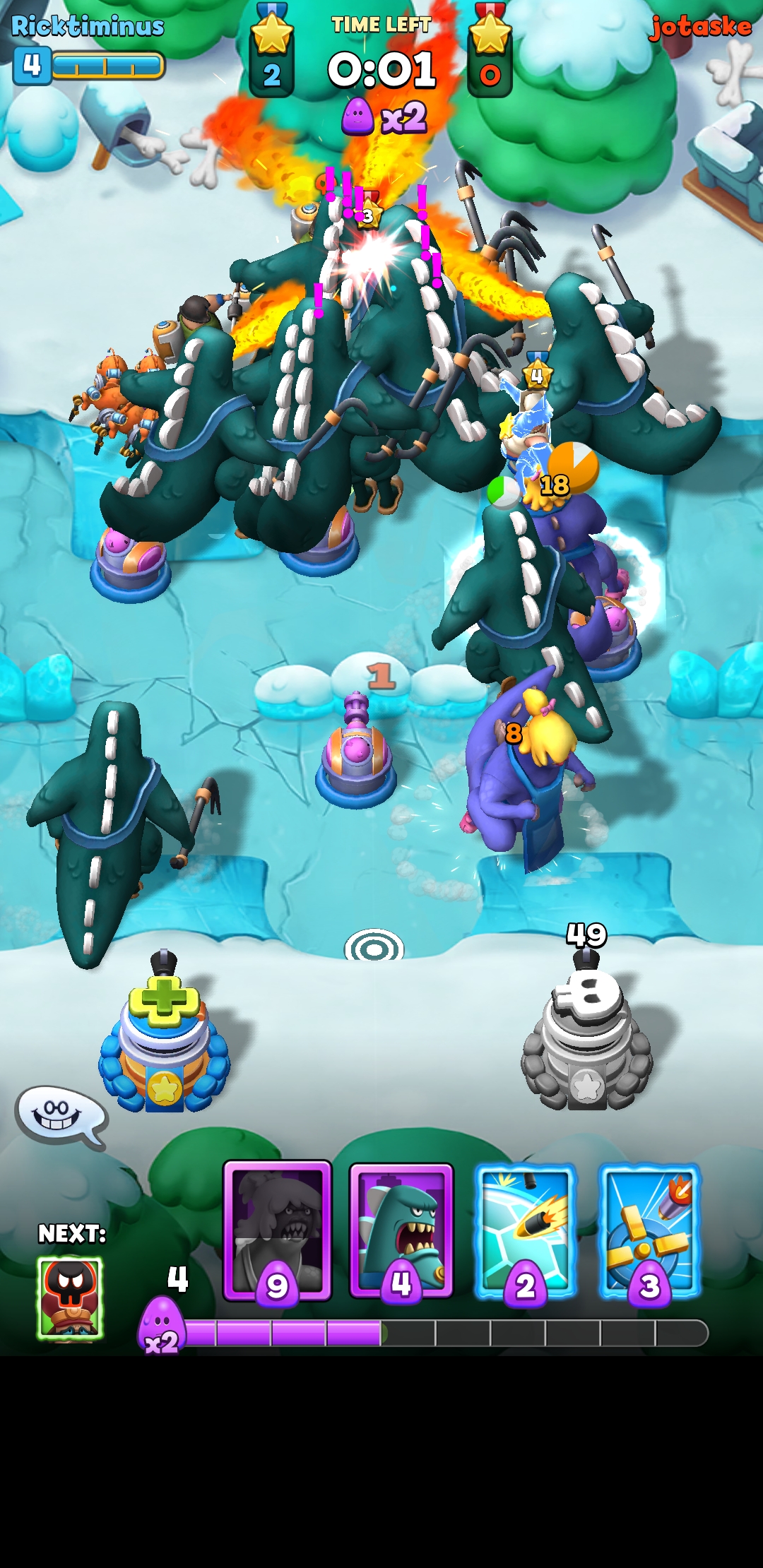Select the 2-cost bullet spell card

coord(526,1233)
